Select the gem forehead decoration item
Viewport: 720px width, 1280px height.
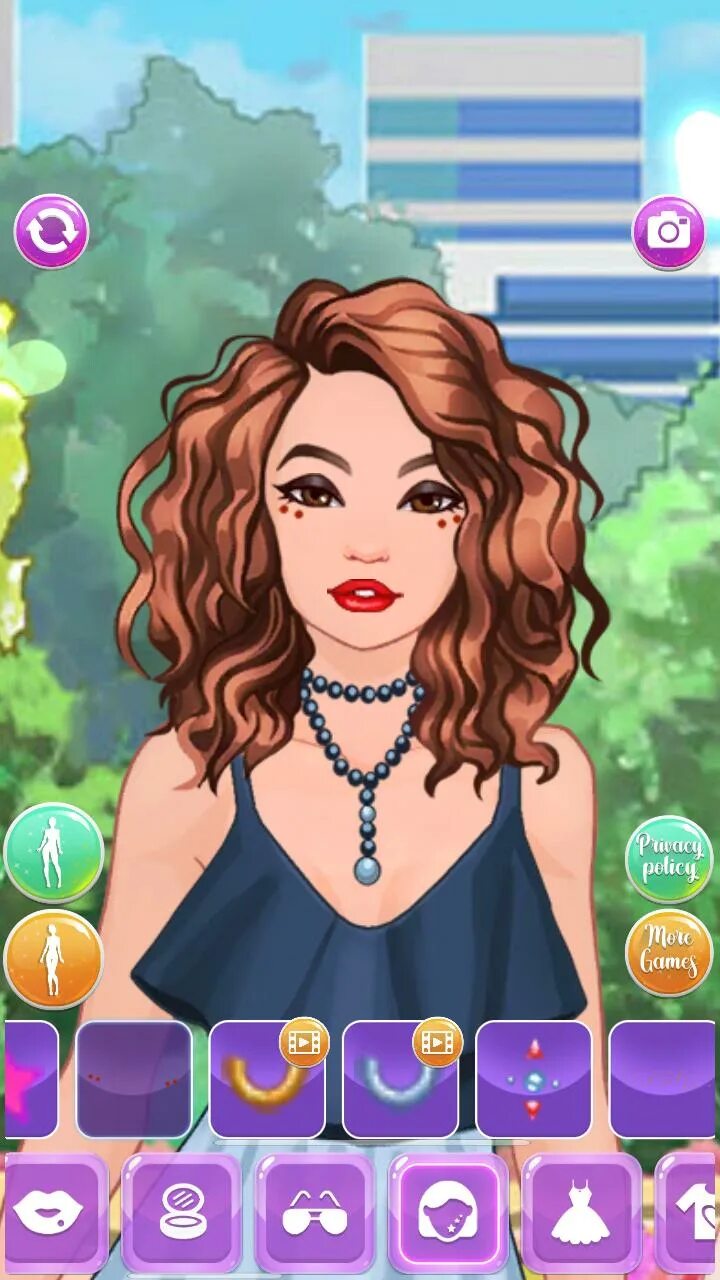point(533,1079)
